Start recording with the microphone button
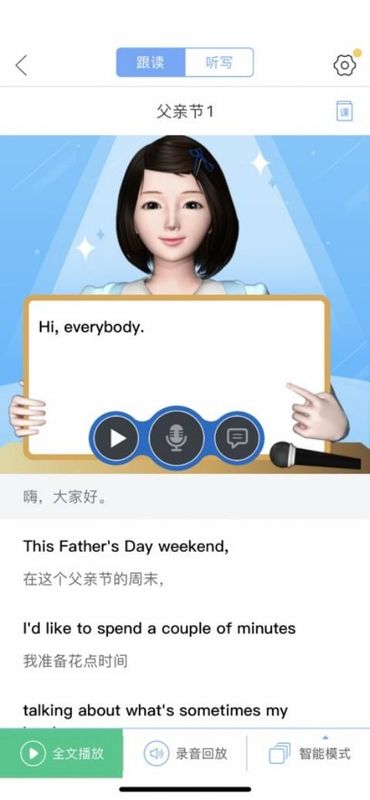The image size is (370, 800). pos(177,438)
